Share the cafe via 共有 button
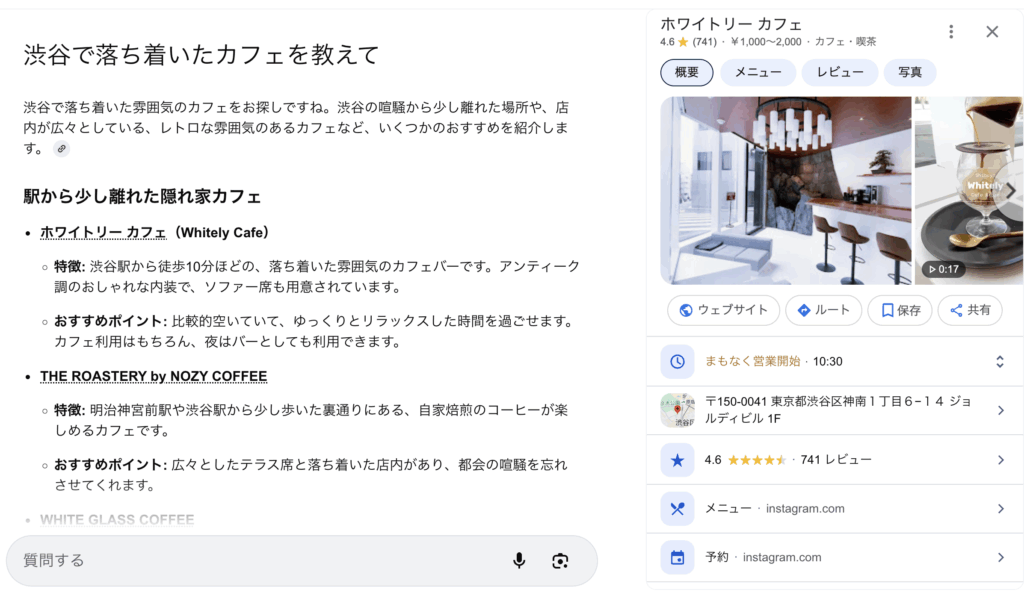This screenshot has width=1024, height=613. (969, 310)
